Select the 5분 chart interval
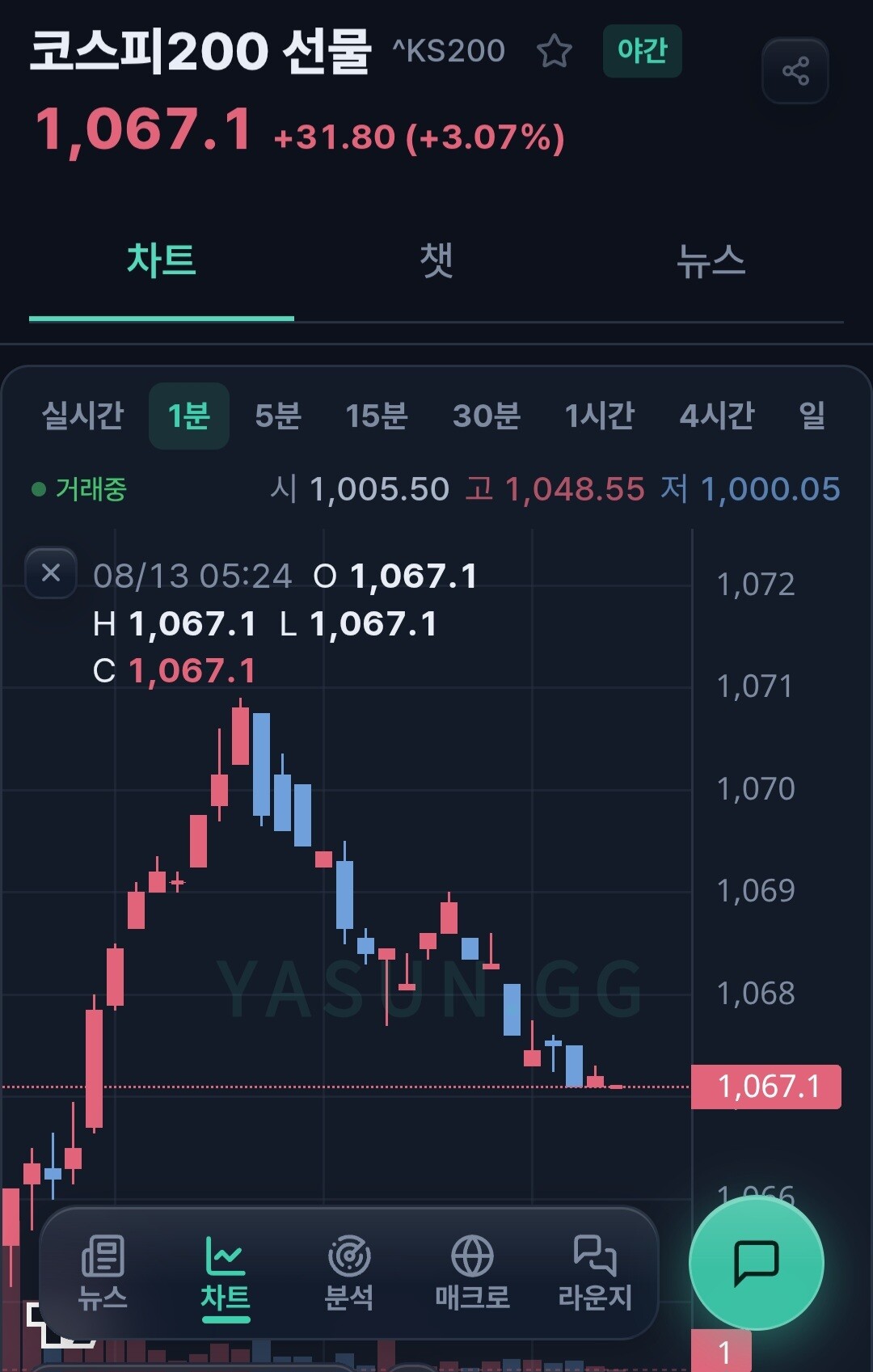This screenshot has width=873, height=1372. pyautogui.click(x=278, y=416)
